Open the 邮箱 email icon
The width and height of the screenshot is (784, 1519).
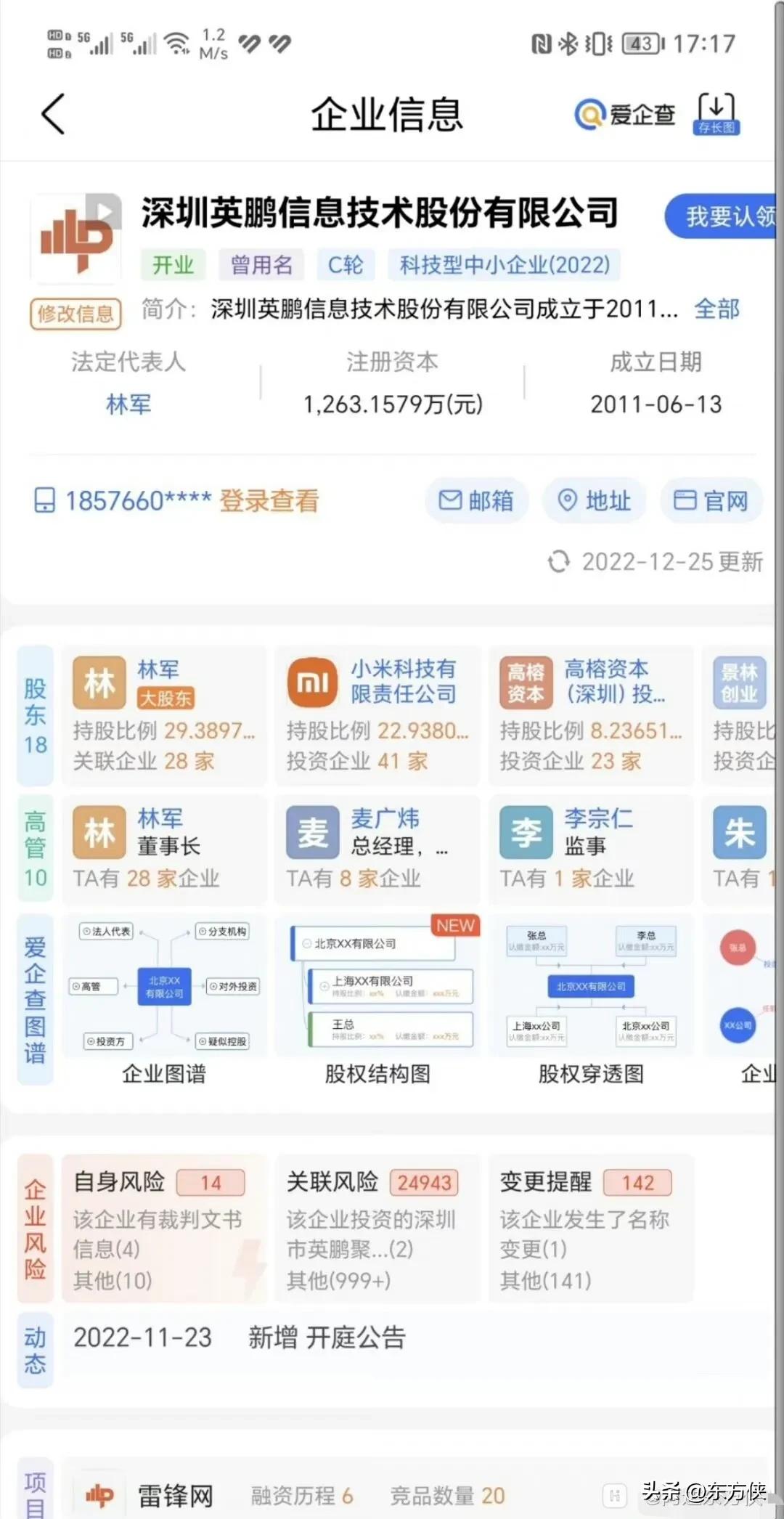(x=477, y=500)
